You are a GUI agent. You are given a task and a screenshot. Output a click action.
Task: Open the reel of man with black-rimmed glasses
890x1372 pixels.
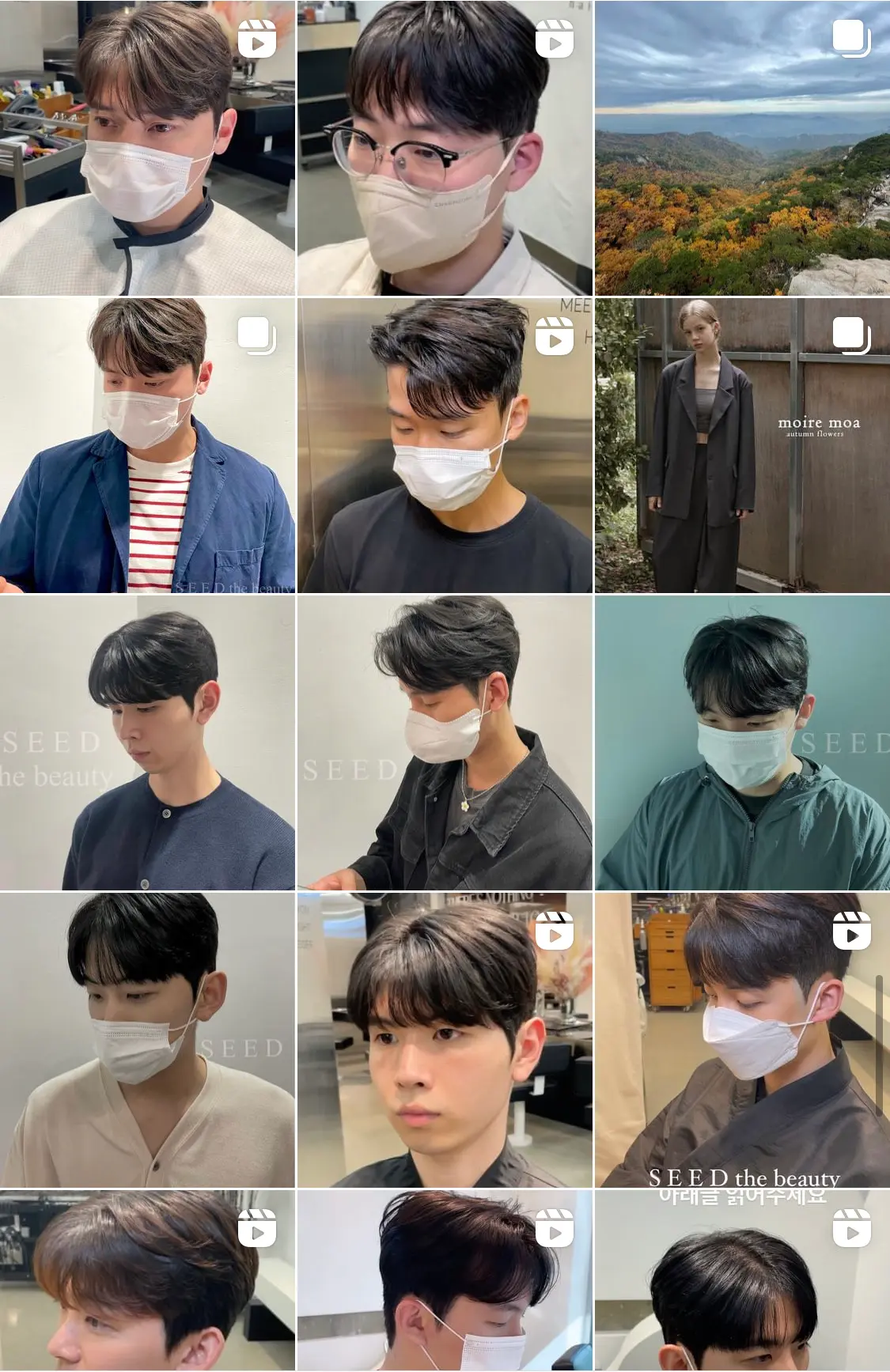tap(445, 148)
